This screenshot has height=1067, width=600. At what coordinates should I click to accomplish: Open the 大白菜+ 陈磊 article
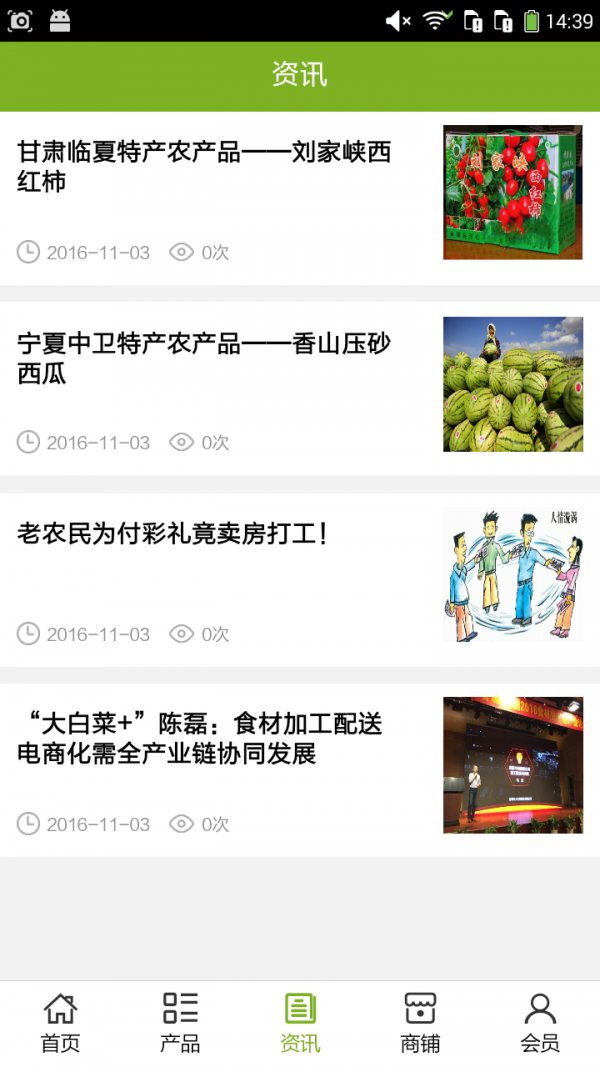pos(200,738)
